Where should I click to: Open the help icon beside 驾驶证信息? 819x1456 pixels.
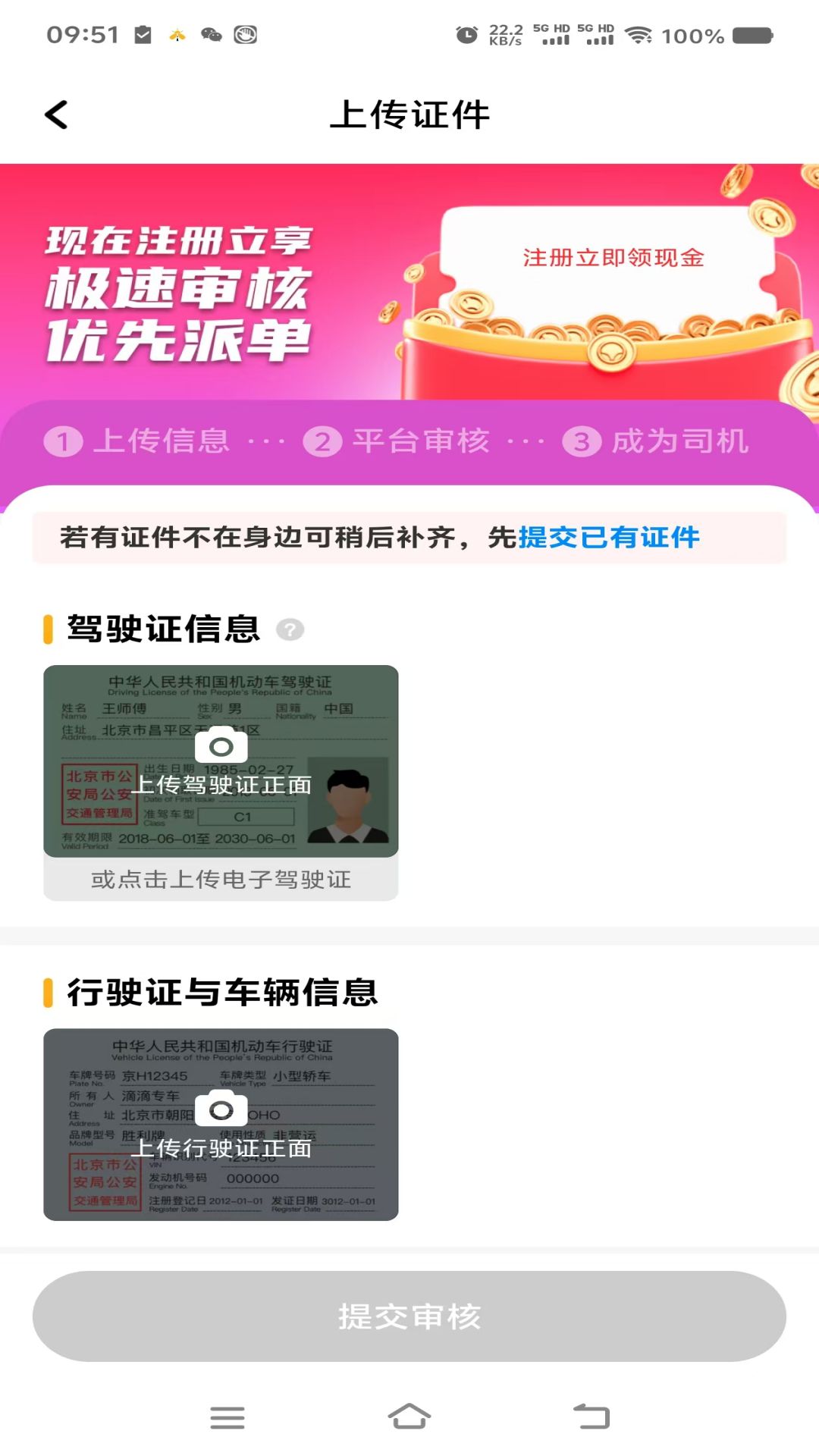[x=290, y=629]
